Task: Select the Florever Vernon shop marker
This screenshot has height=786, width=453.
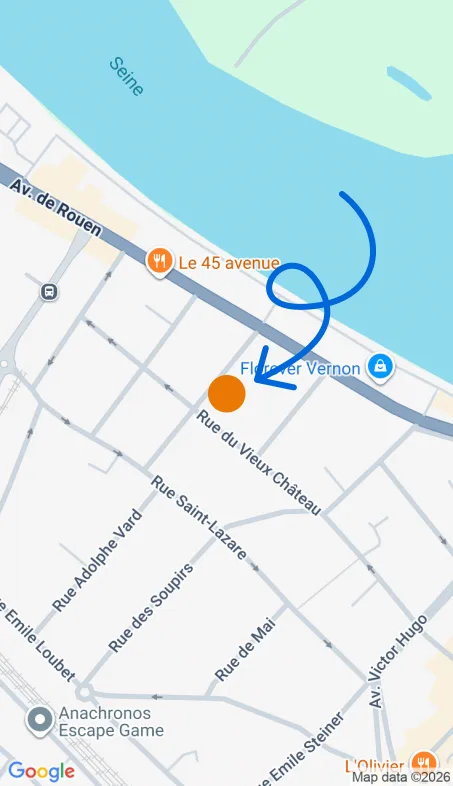Action: click(x=380, y=367)
